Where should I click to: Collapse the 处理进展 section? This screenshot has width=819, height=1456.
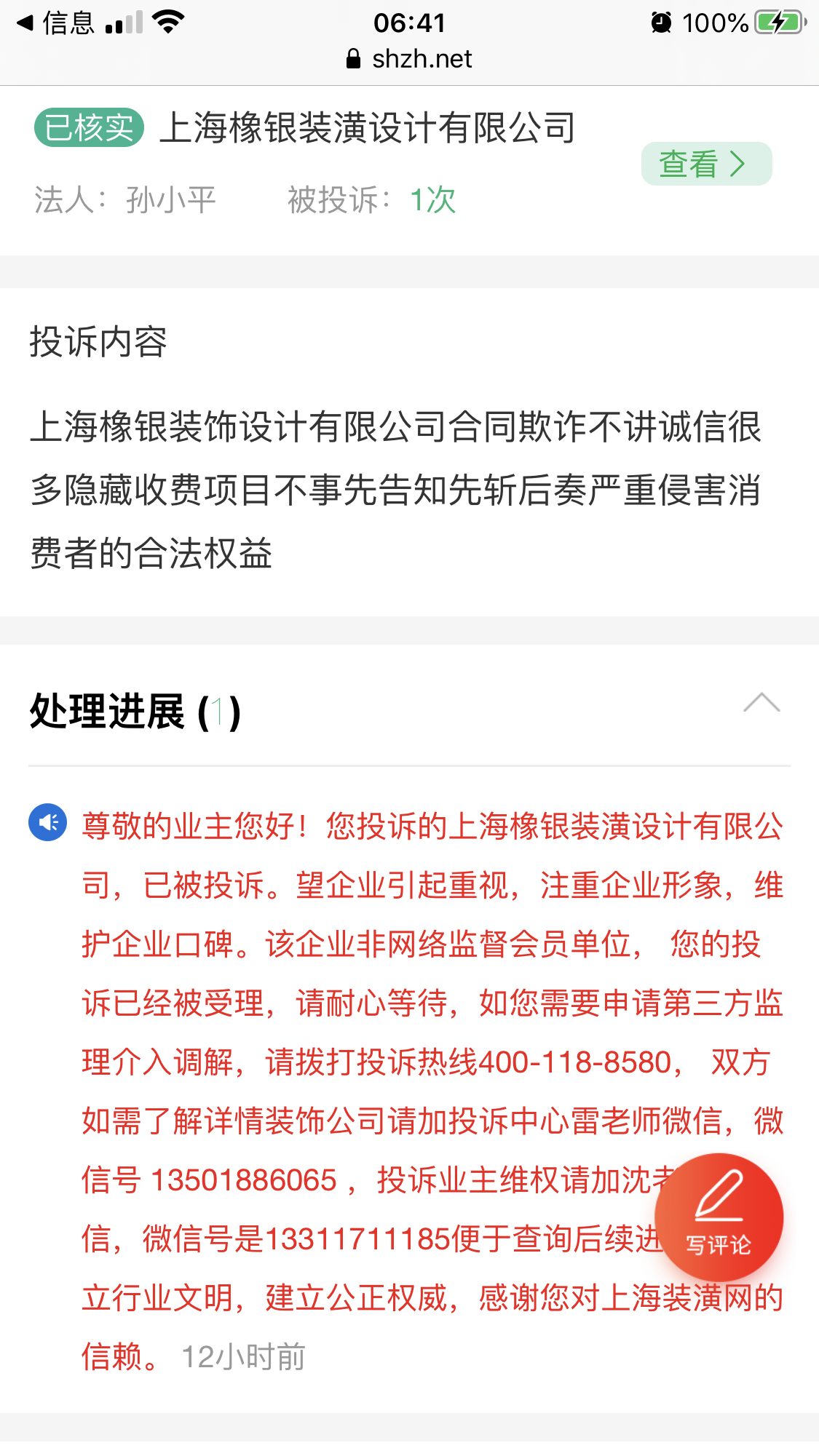pyautogui.click(x=761, y=704)
